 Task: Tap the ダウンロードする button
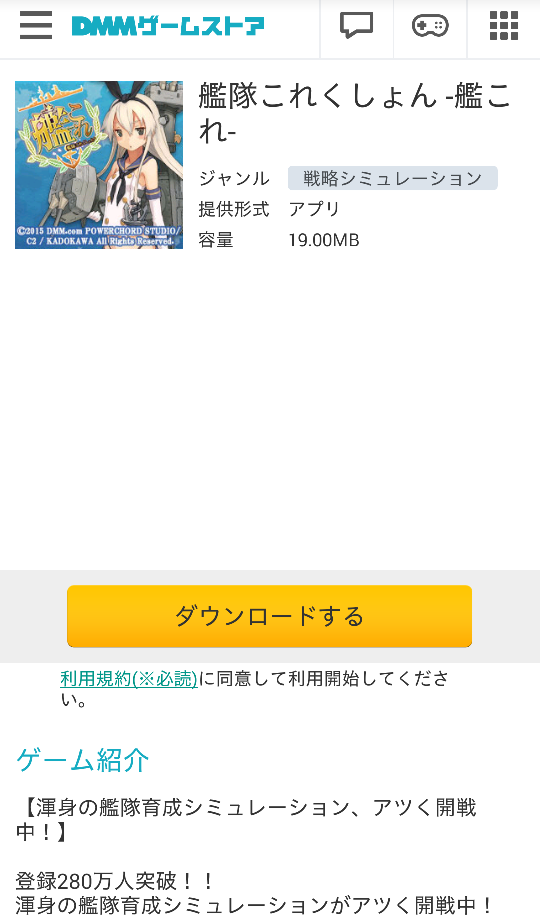269,616
